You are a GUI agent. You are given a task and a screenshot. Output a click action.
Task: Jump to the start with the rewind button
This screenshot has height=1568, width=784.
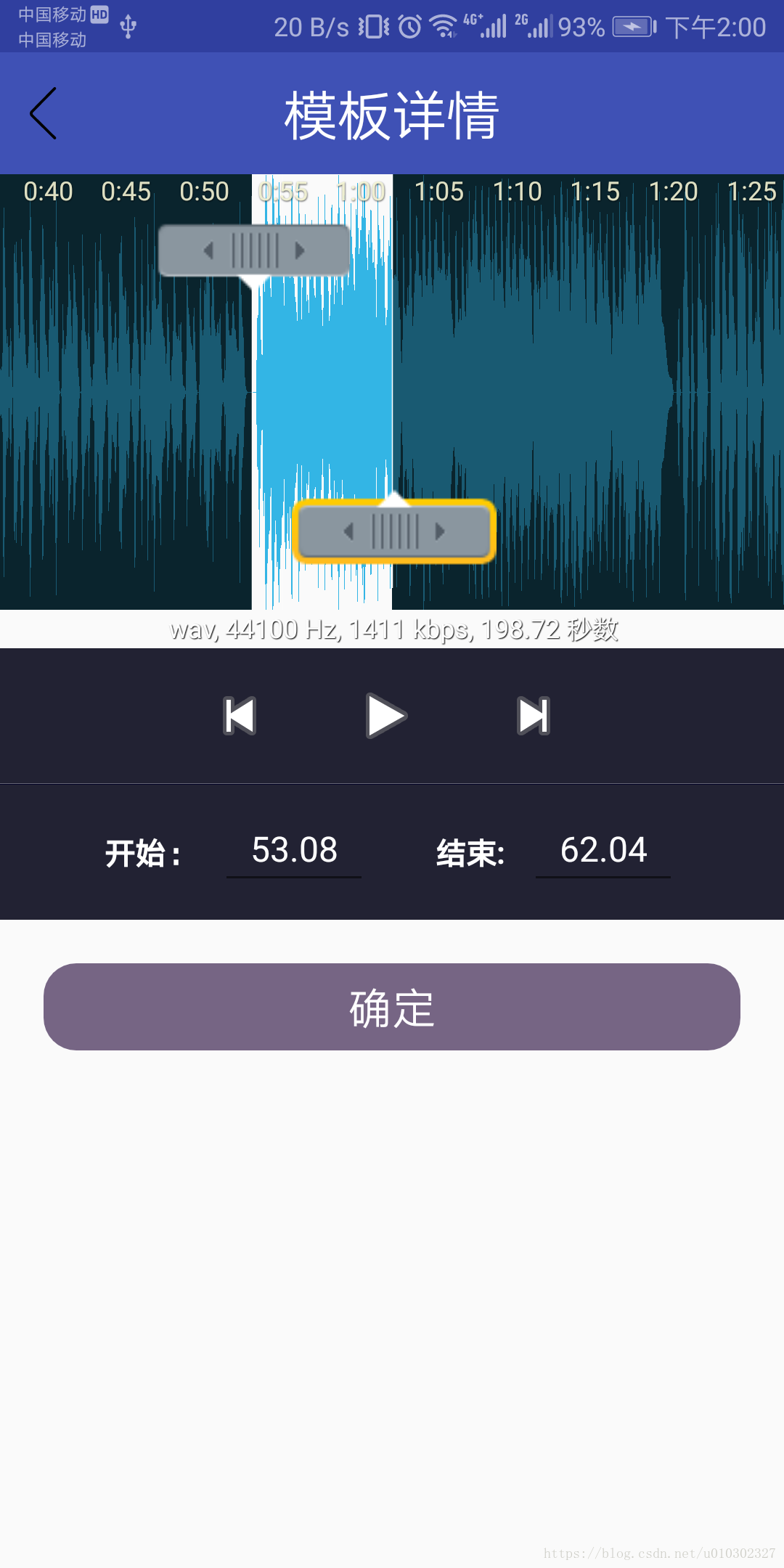coord(240,716)
